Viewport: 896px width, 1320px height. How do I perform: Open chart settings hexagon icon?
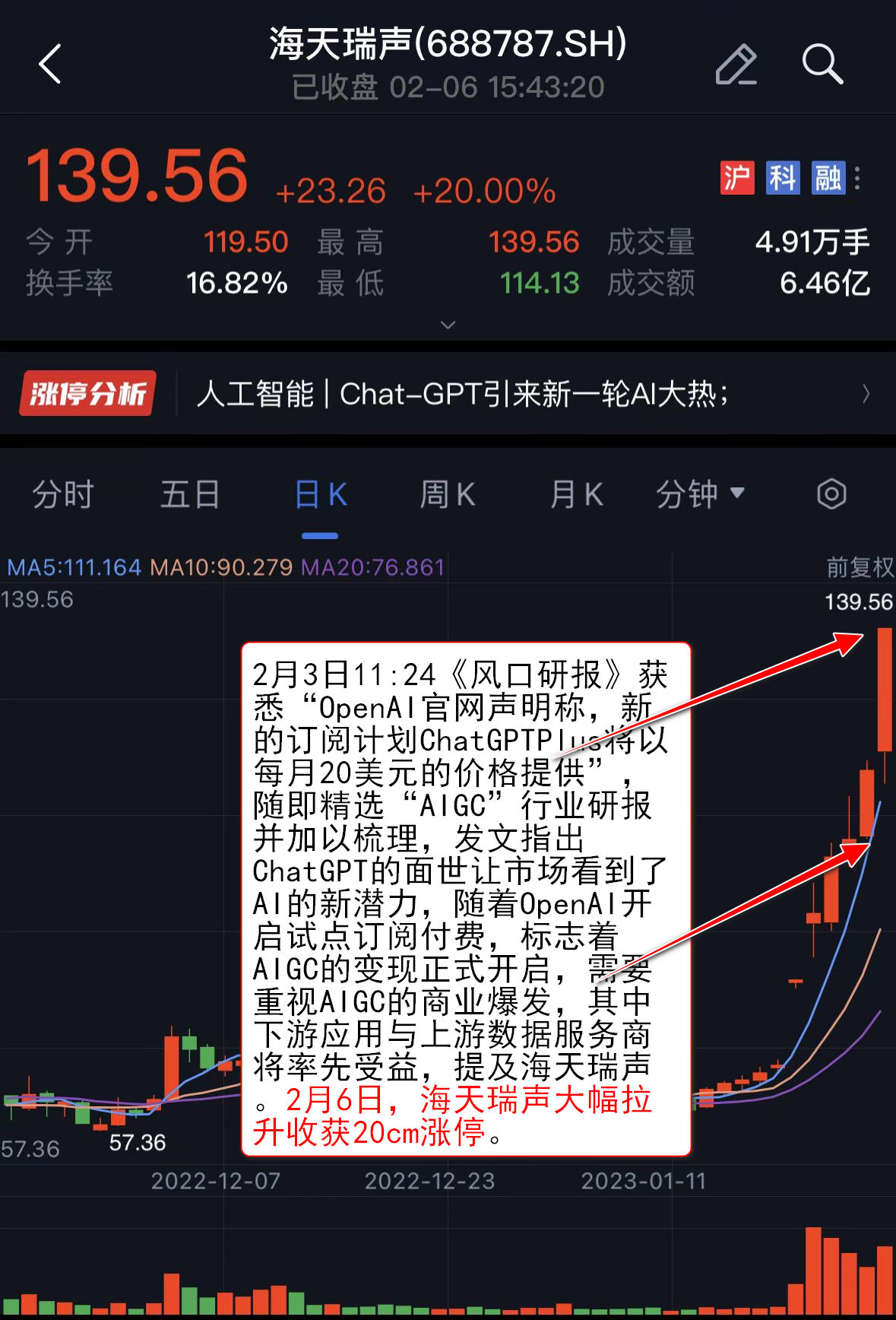[831, 494]
